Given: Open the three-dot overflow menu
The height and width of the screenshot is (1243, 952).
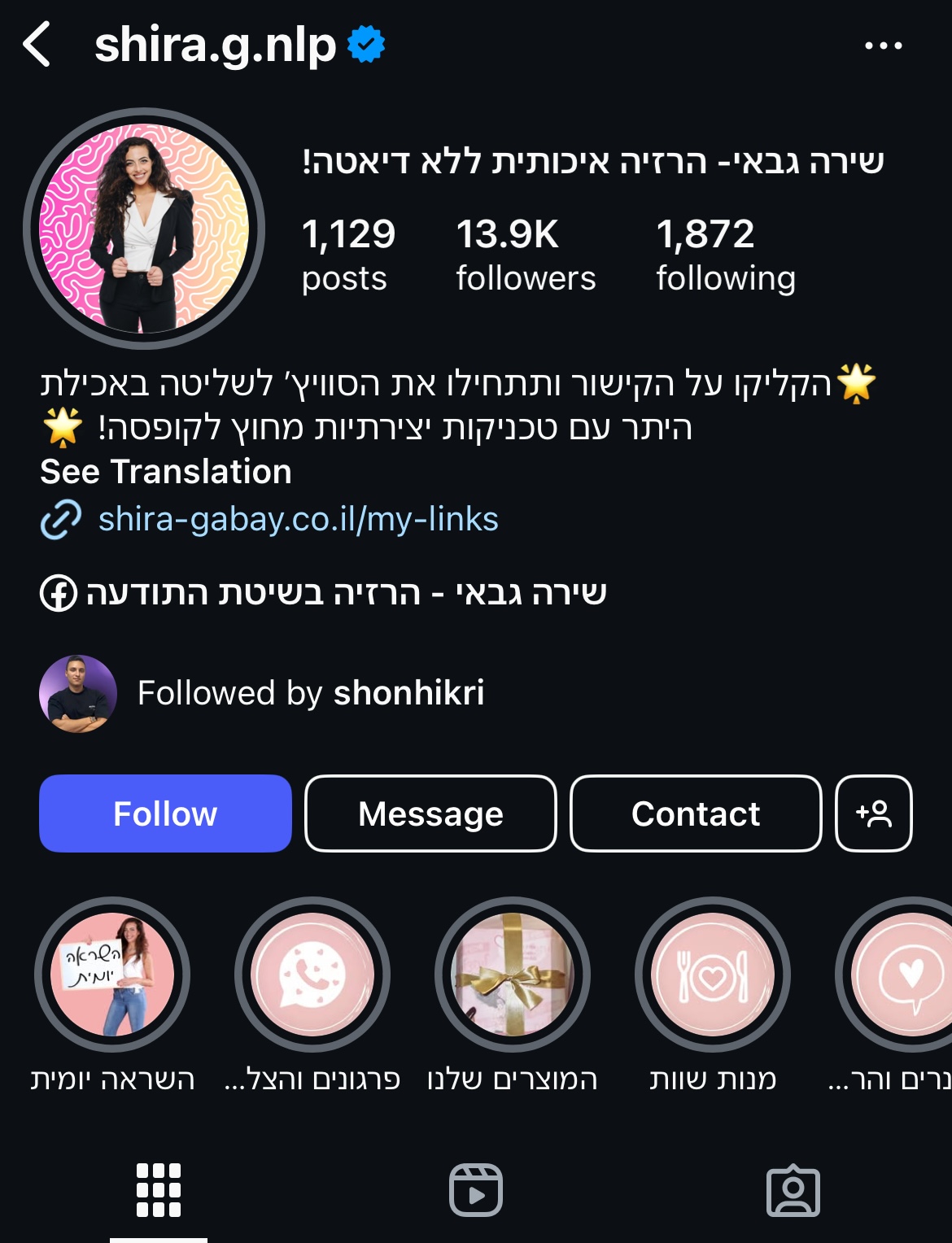Looking at the screenshot, I should pyautogui.click(x=883, y=46).
